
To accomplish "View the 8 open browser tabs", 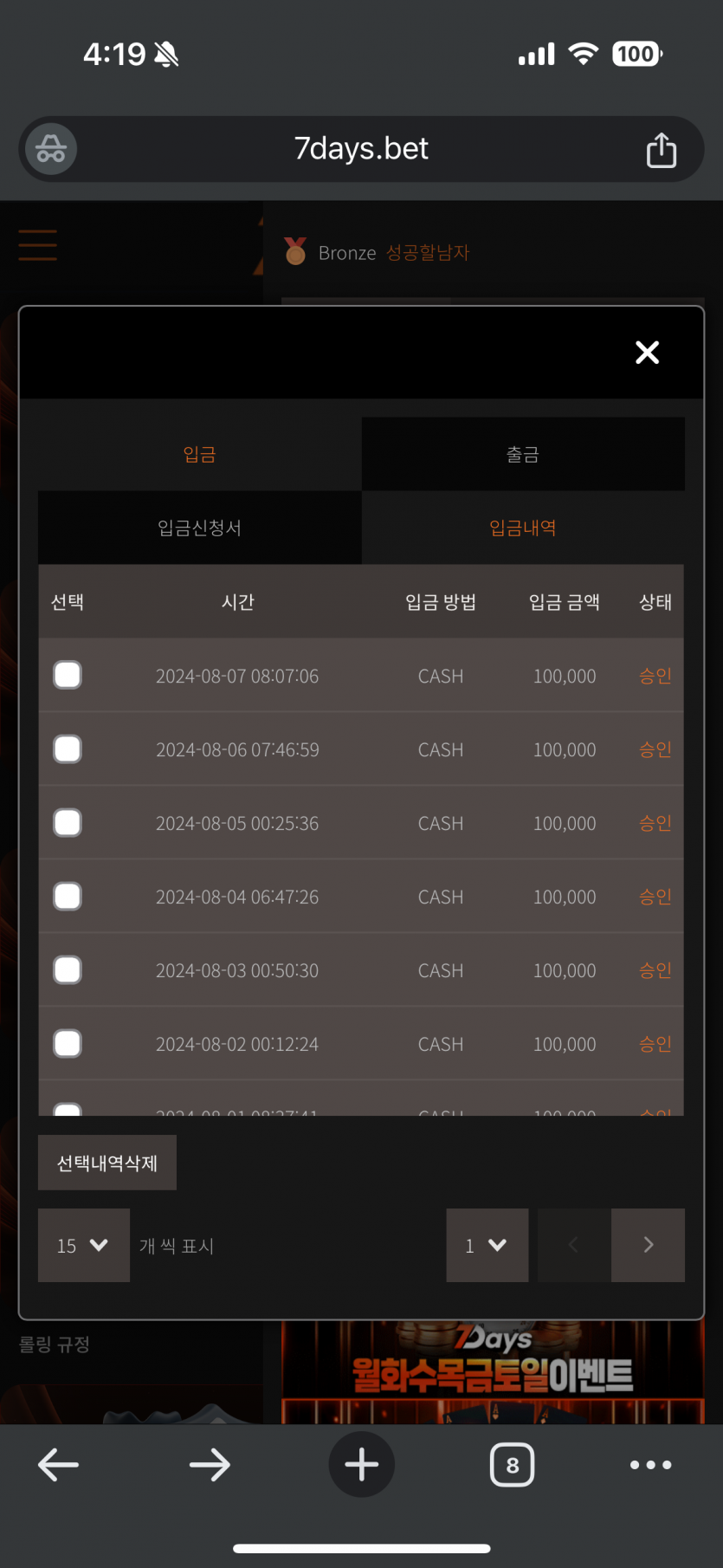I will click(x=513, y=1465).
